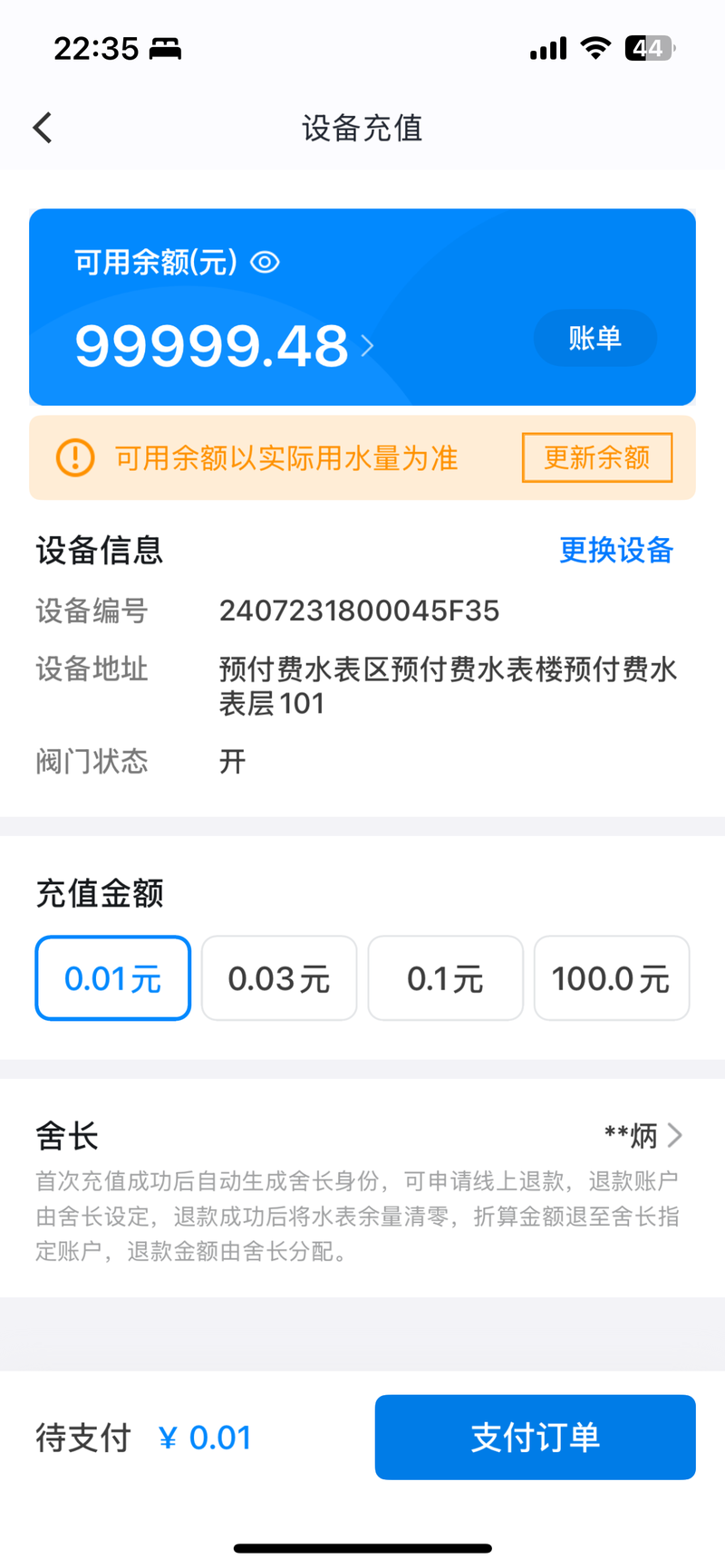Screen dimensions: 725x1568
Task: Open balance details via 99999.48
Action: (x=224, y=346)
